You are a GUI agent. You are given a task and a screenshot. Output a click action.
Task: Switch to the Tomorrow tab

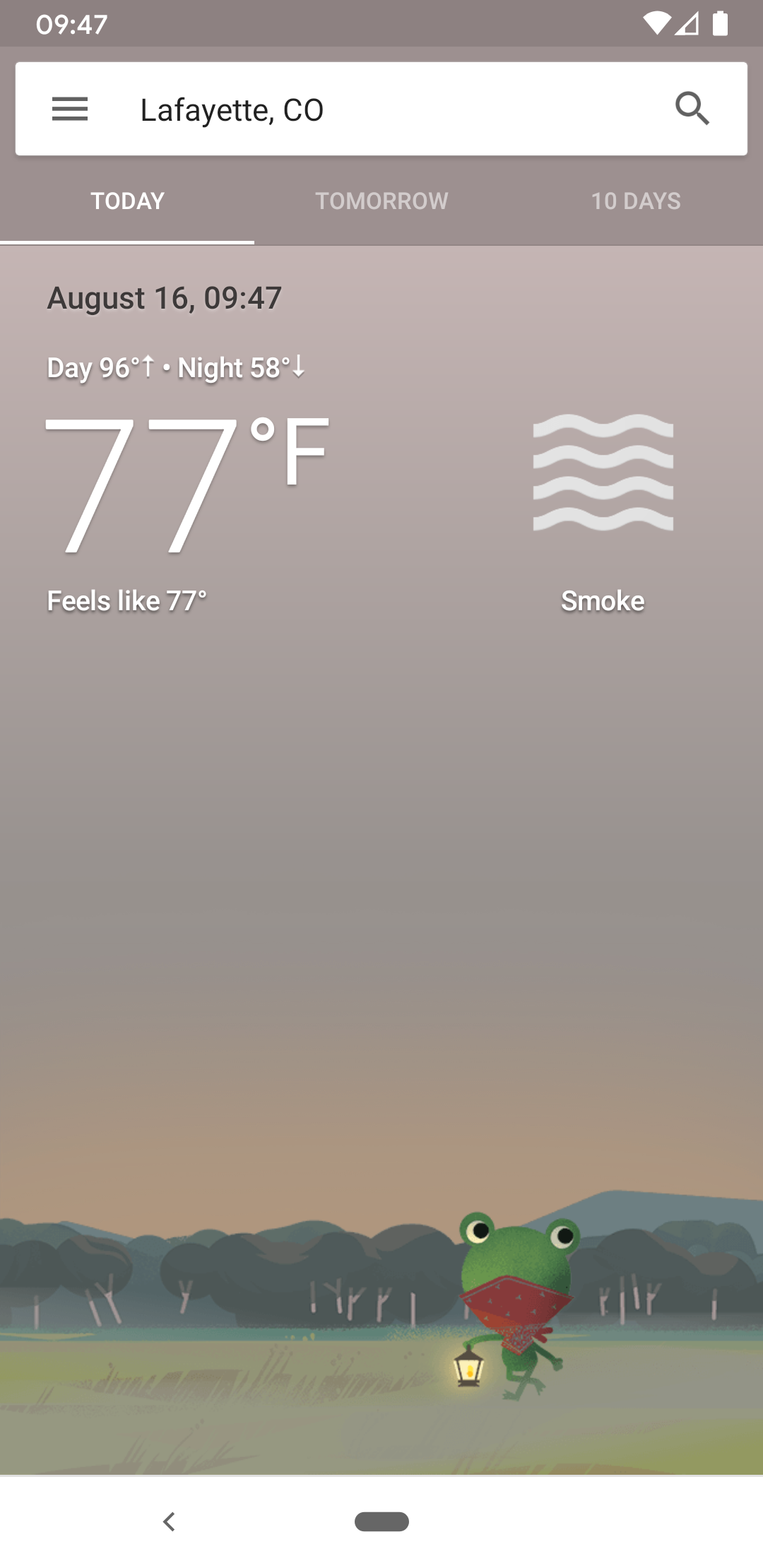tap(381, 201)
